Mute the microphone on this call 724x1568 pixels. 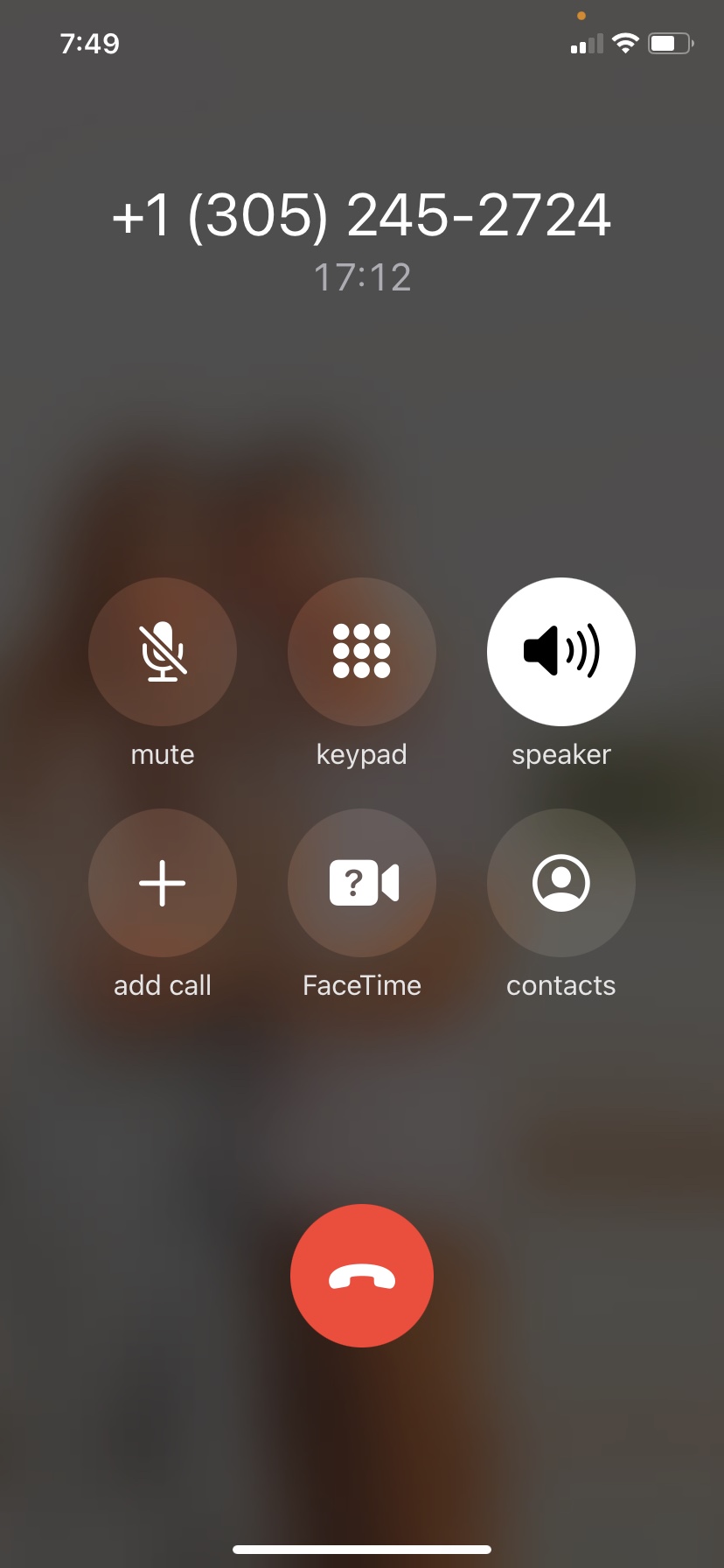click(x=163, y=652)
